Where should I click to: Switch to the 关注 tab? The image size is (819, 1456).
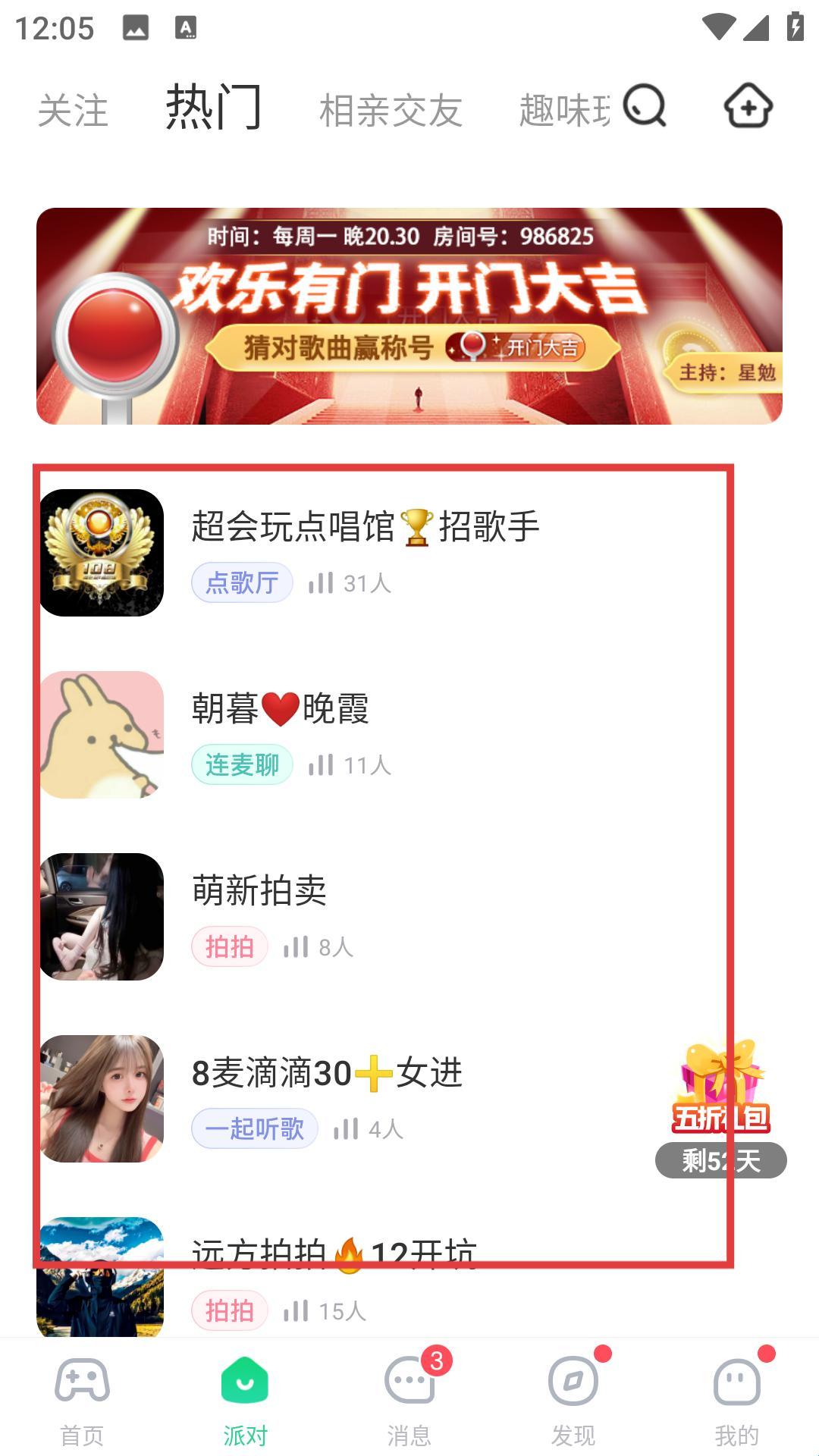click(x=73, y=111)
